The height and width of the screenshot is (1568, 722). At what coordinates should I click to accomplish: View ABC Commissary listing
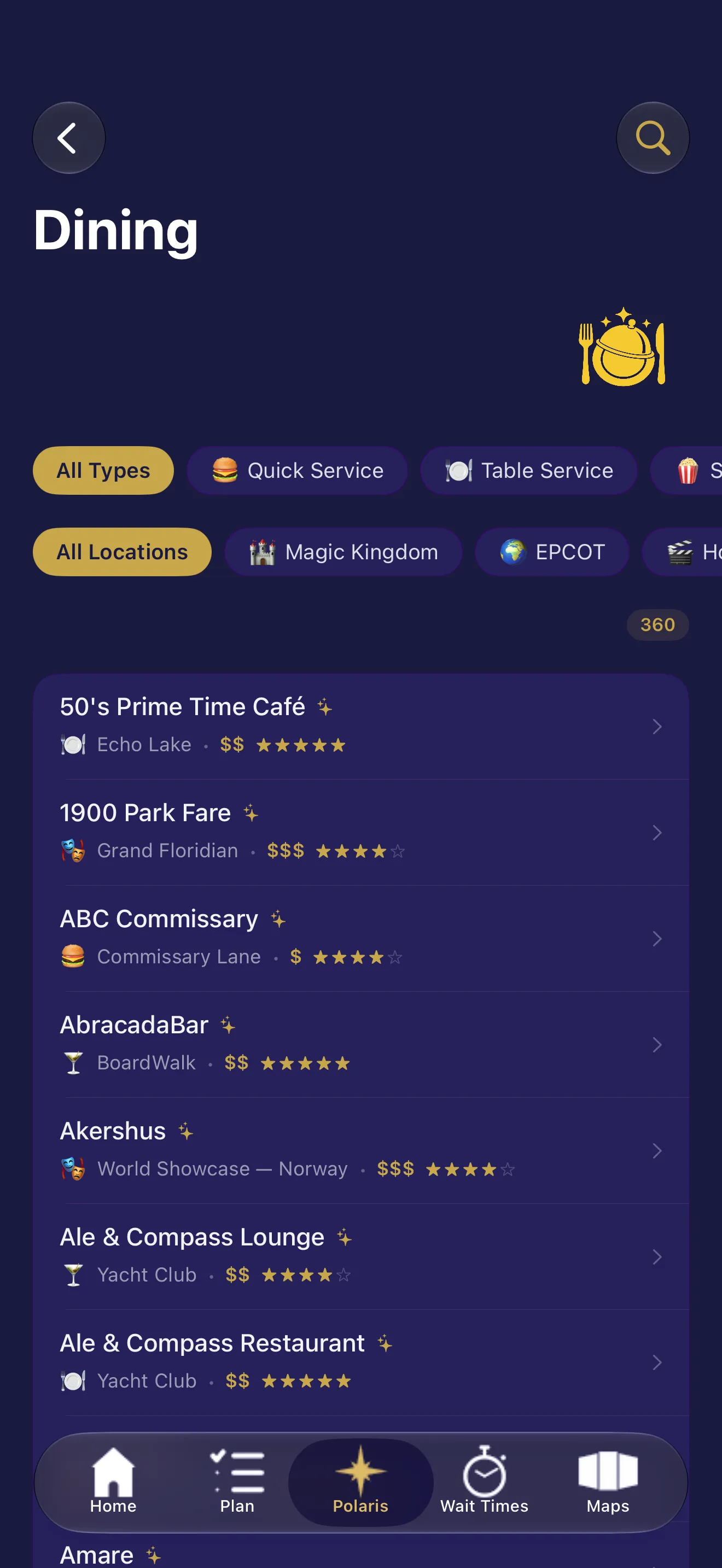361,938
